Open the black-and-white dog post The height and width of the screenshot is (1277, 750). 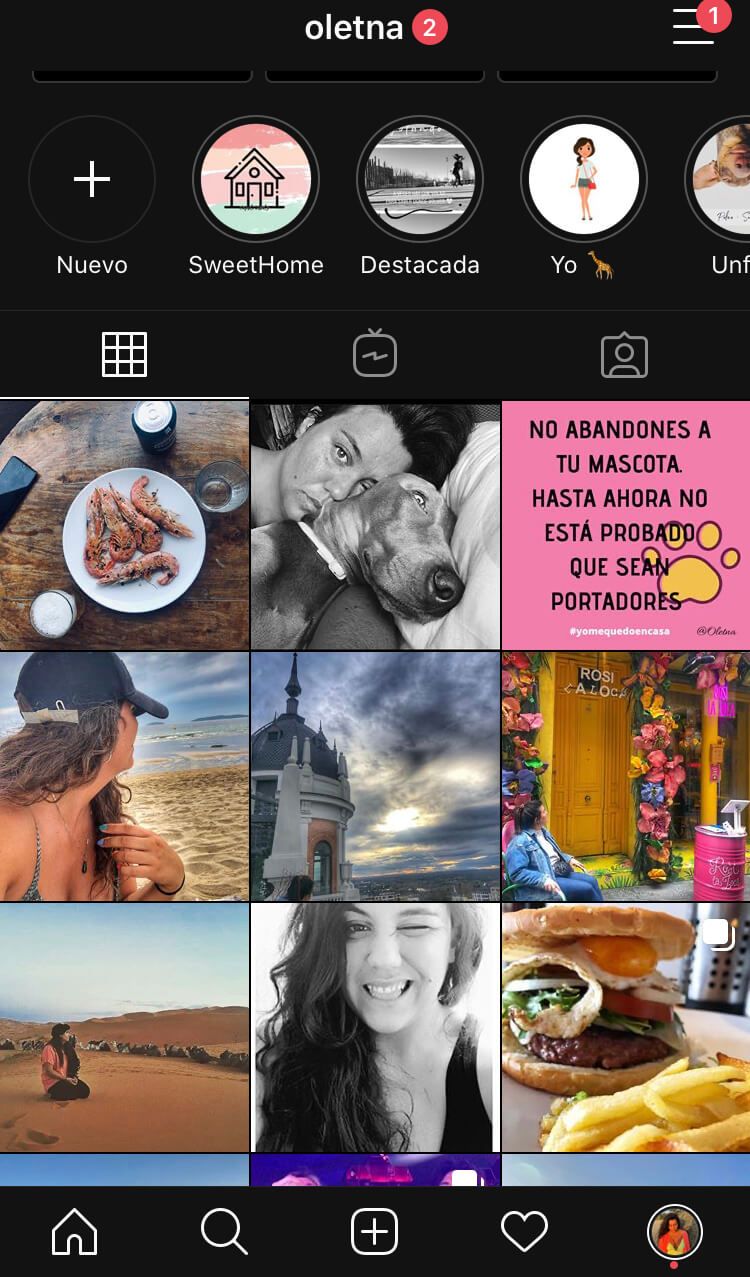(x=375, y=525)
